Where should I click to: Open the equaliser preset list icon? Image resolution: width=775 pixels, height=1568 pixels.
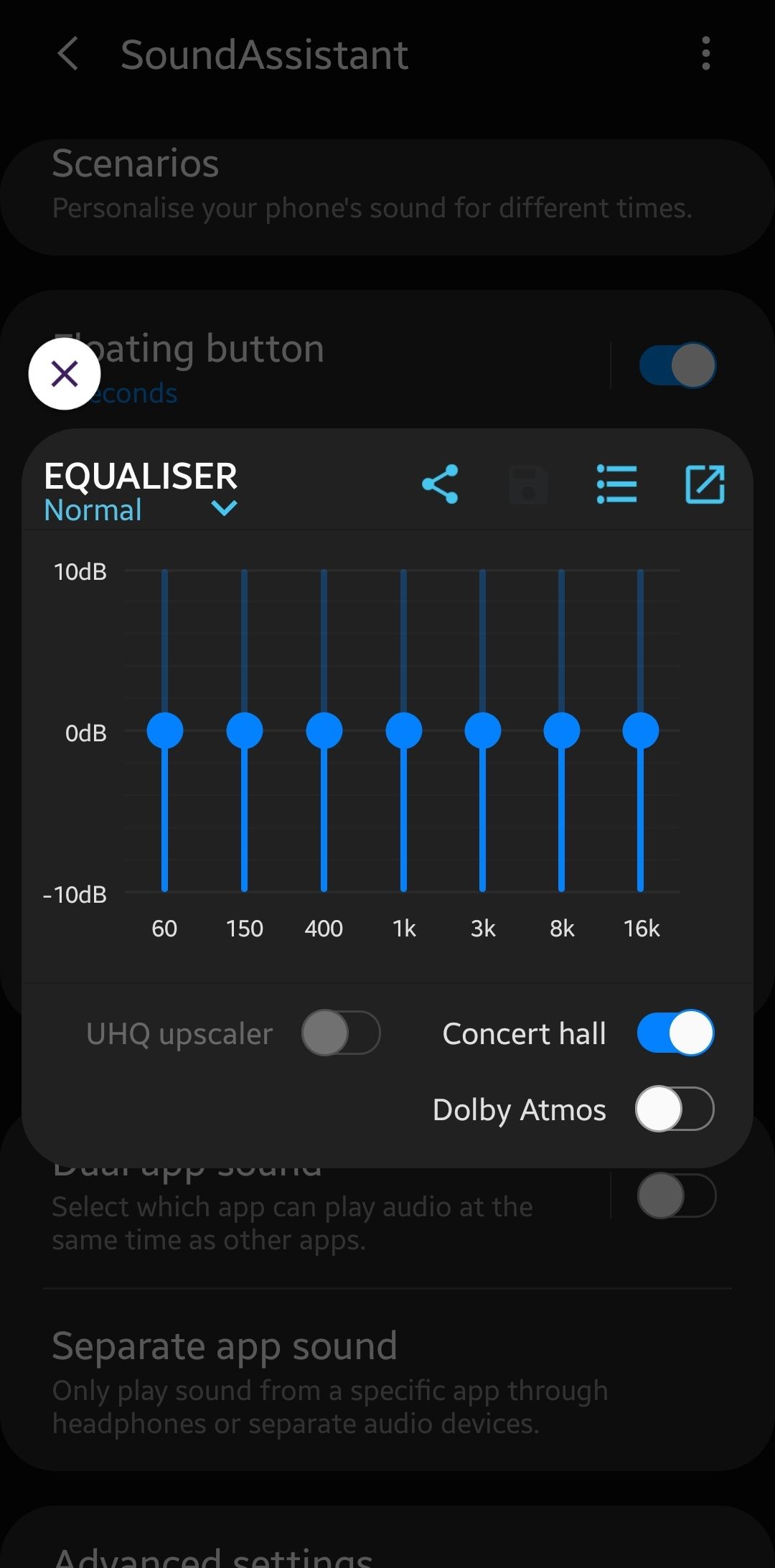pos(616,484)
